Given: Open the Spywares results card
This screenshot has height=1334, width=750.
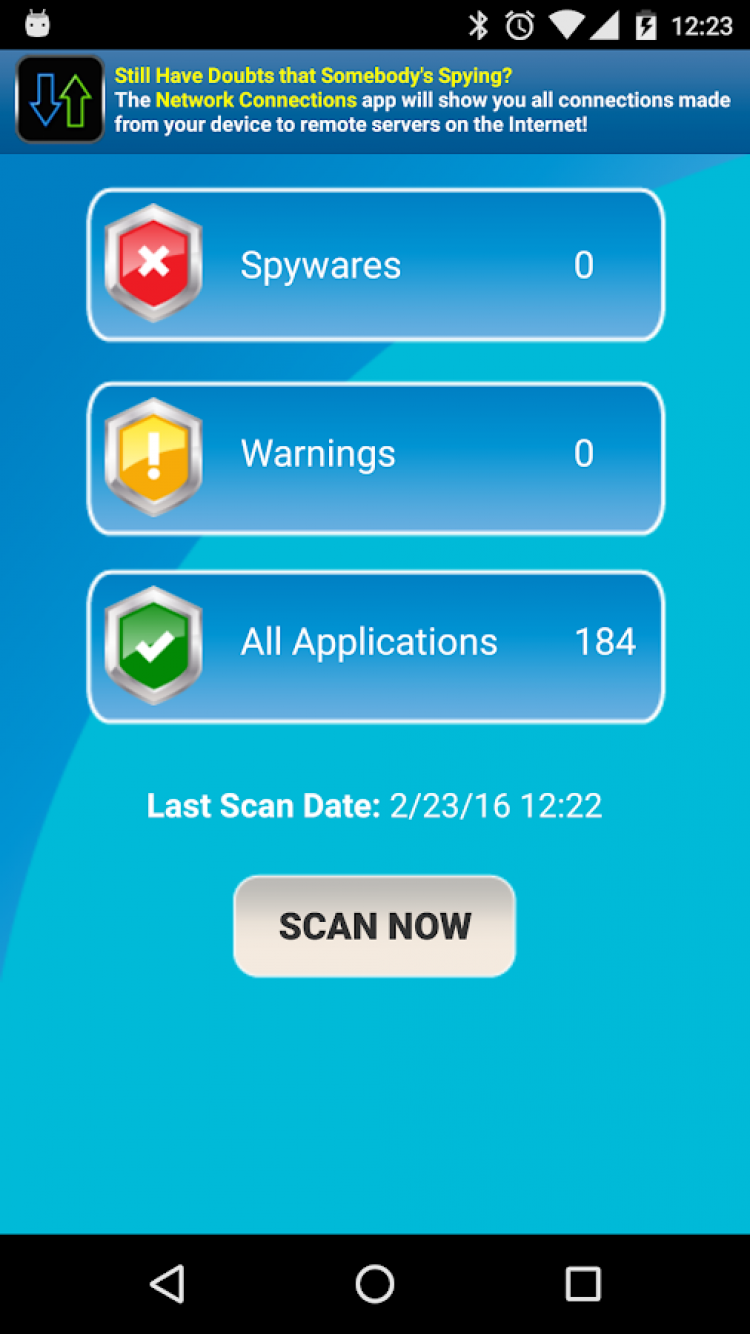Looking at the screenshot, I should coord(375,265).
